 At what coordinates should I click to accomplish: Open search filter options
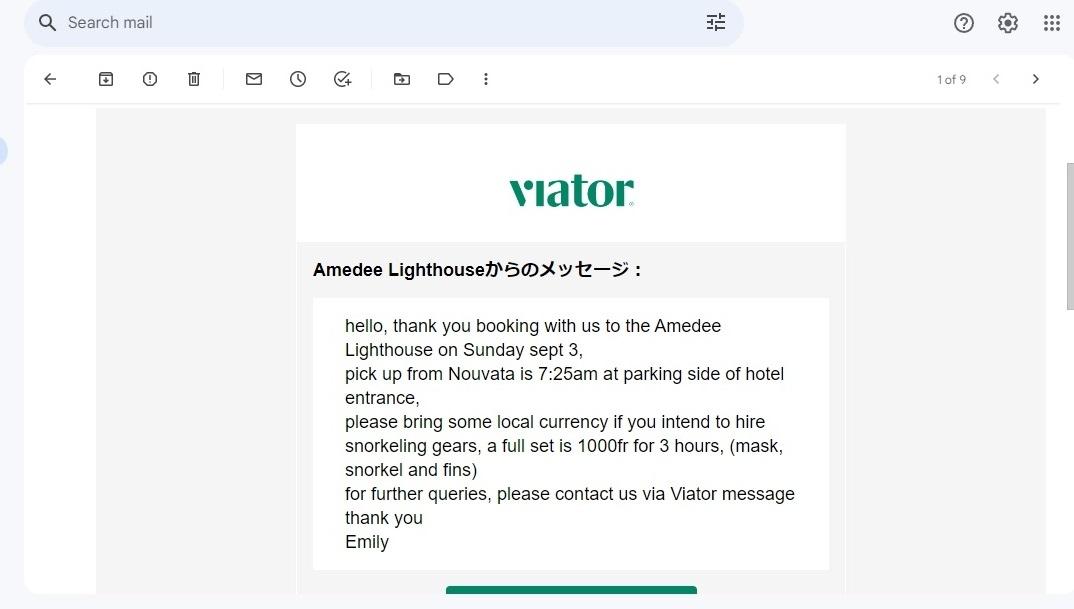[x=716, y=23]
